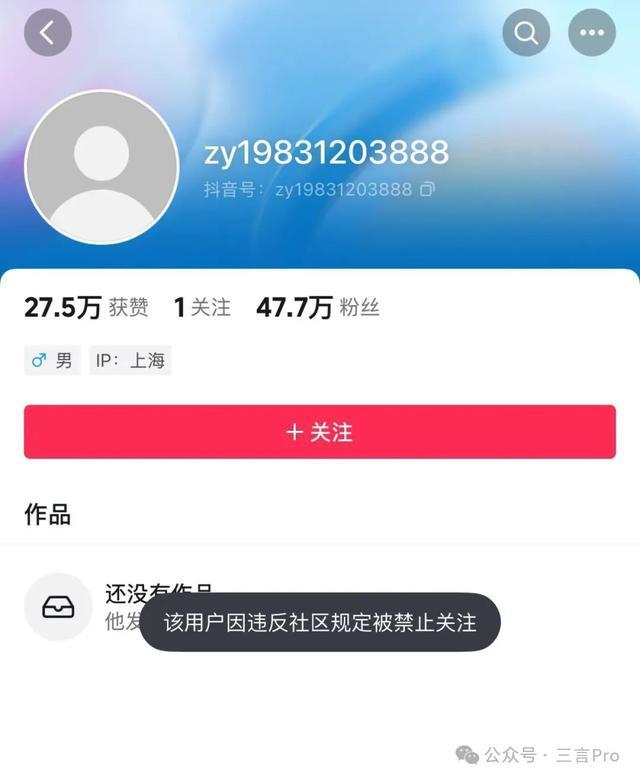Screen dimensions: 640x781
Task: View the 27.5万 获赞 likes count
Action: click(86, 307)
